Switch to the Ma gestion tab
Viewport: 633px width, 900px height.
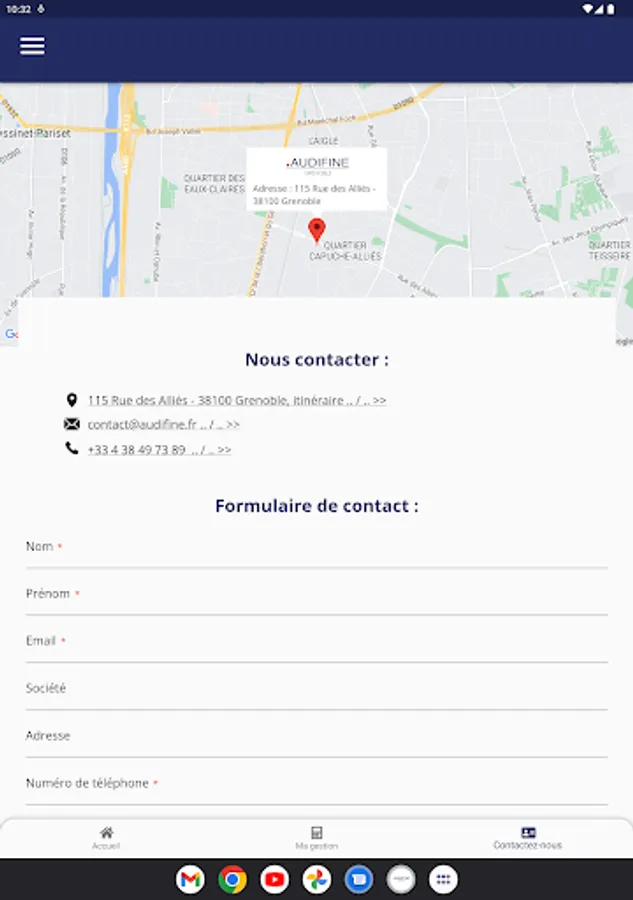[317, 839]
